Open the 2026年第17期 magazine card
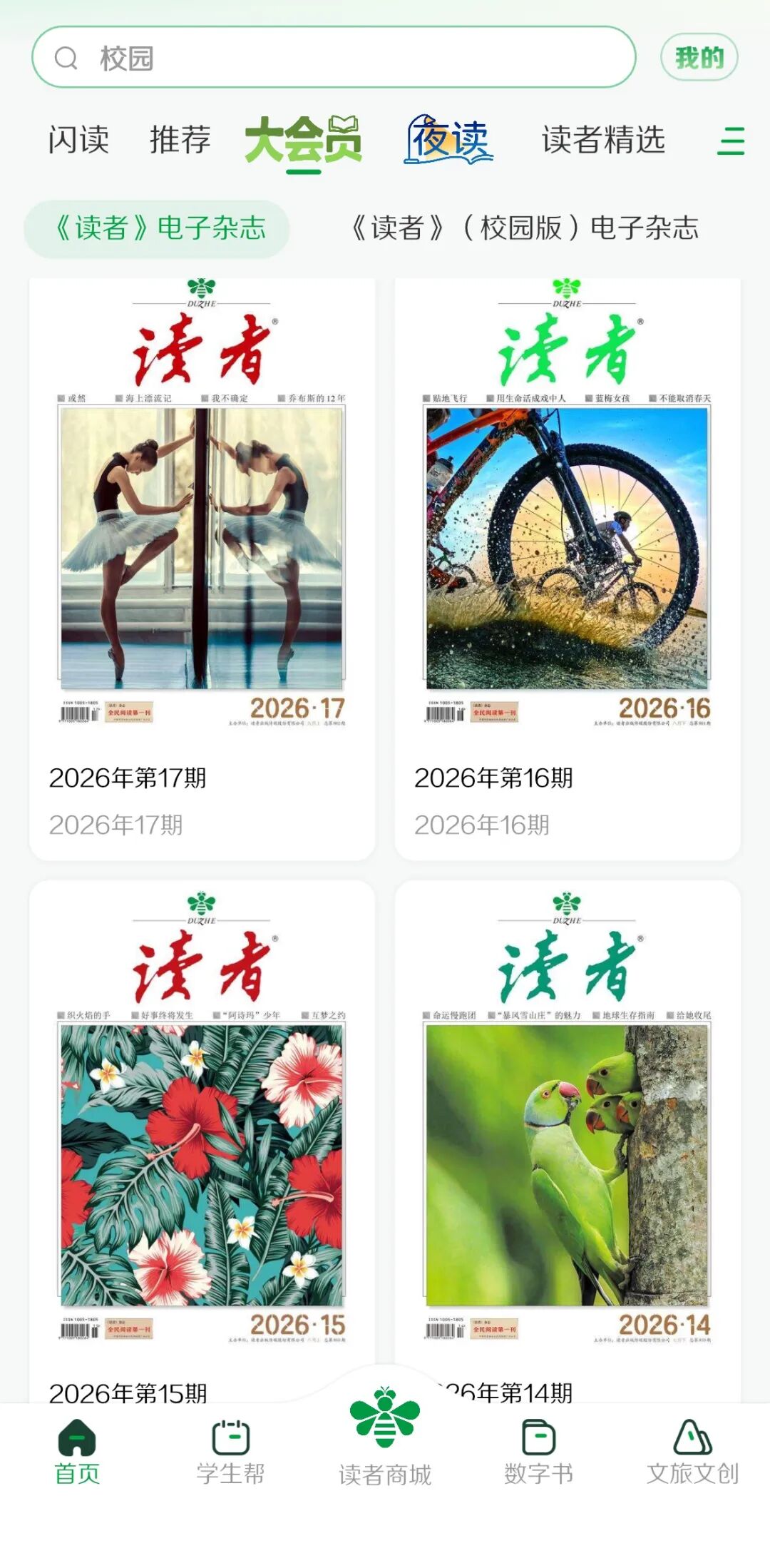770x1568 pixels. 202,569
